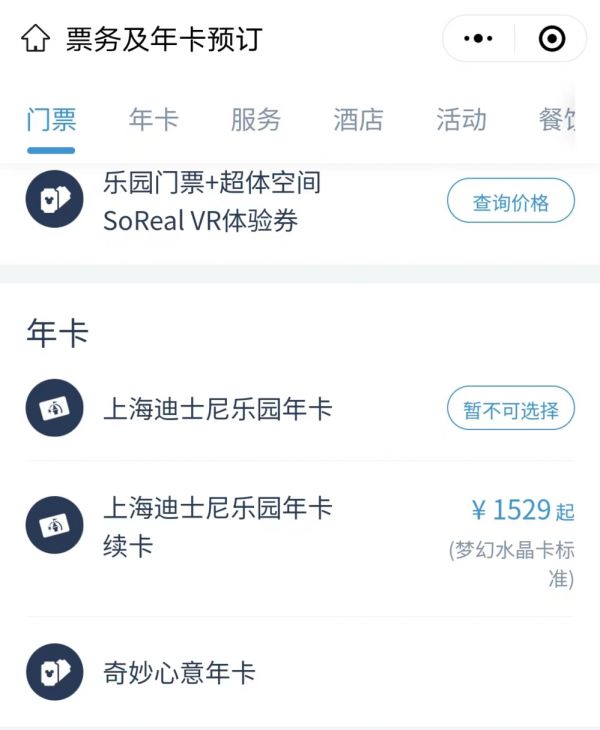Open the 酒店 tab
This screenshot has height=730, width=600.
(x=358, y=120)
